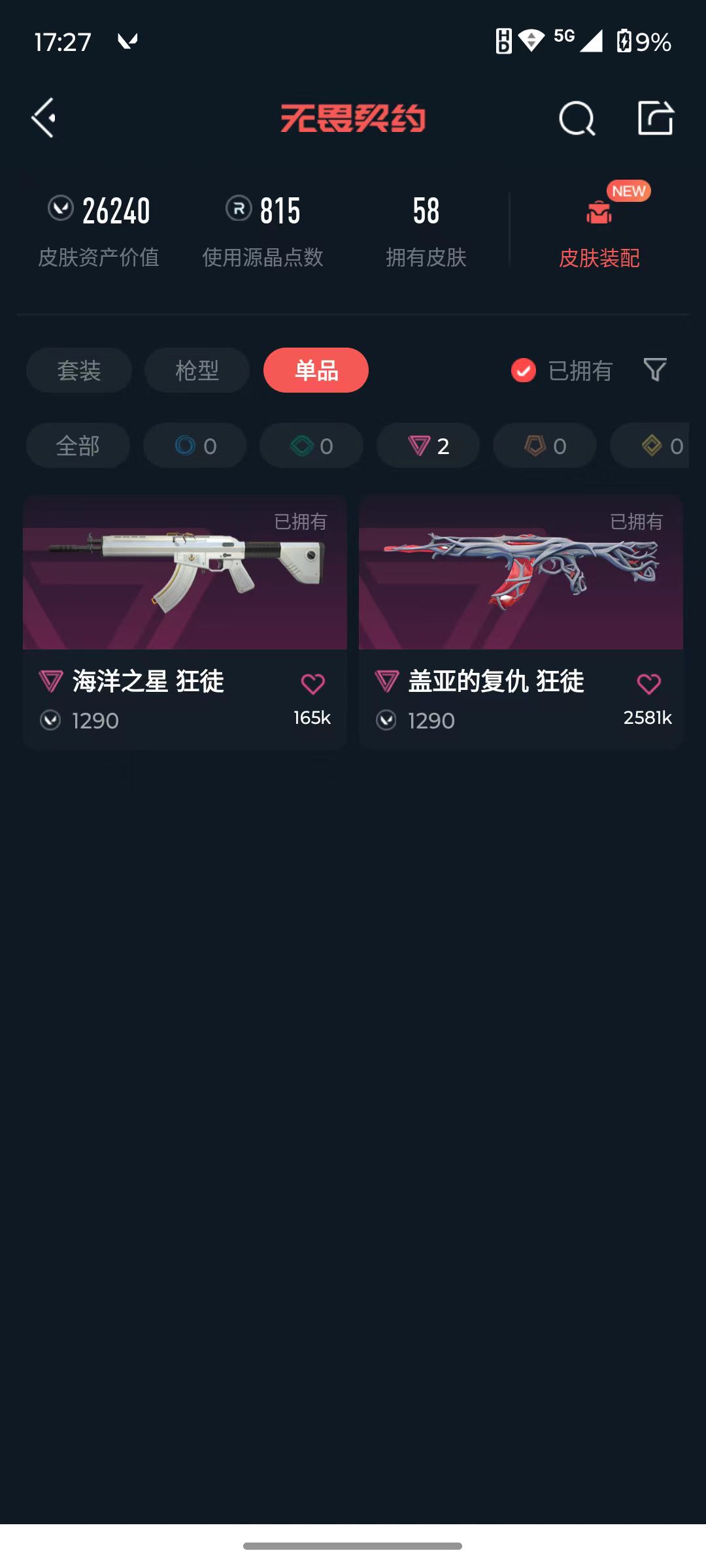
Task: Switch to the 套装 tab
Action: (79, 370)
